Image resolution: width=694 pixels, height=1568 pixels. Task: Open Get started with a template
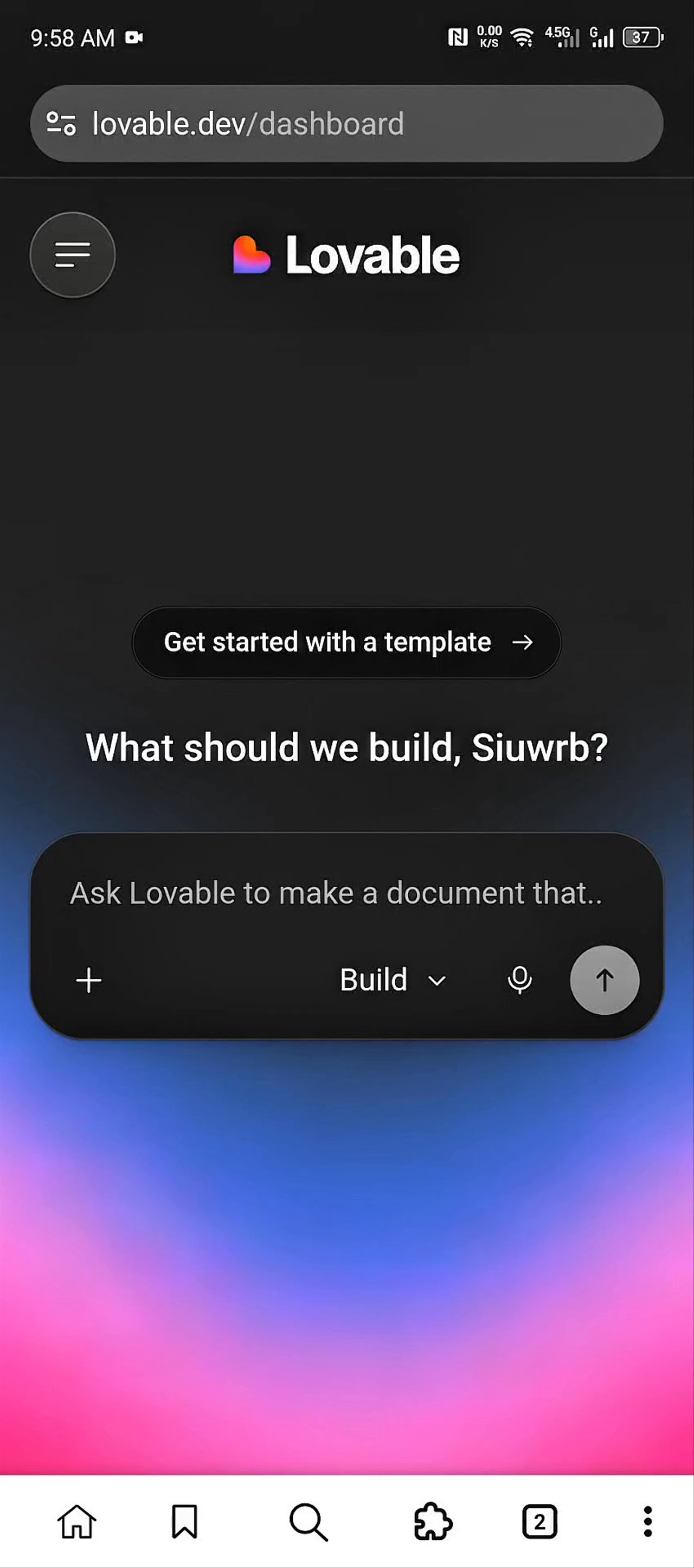pos(346,642)
